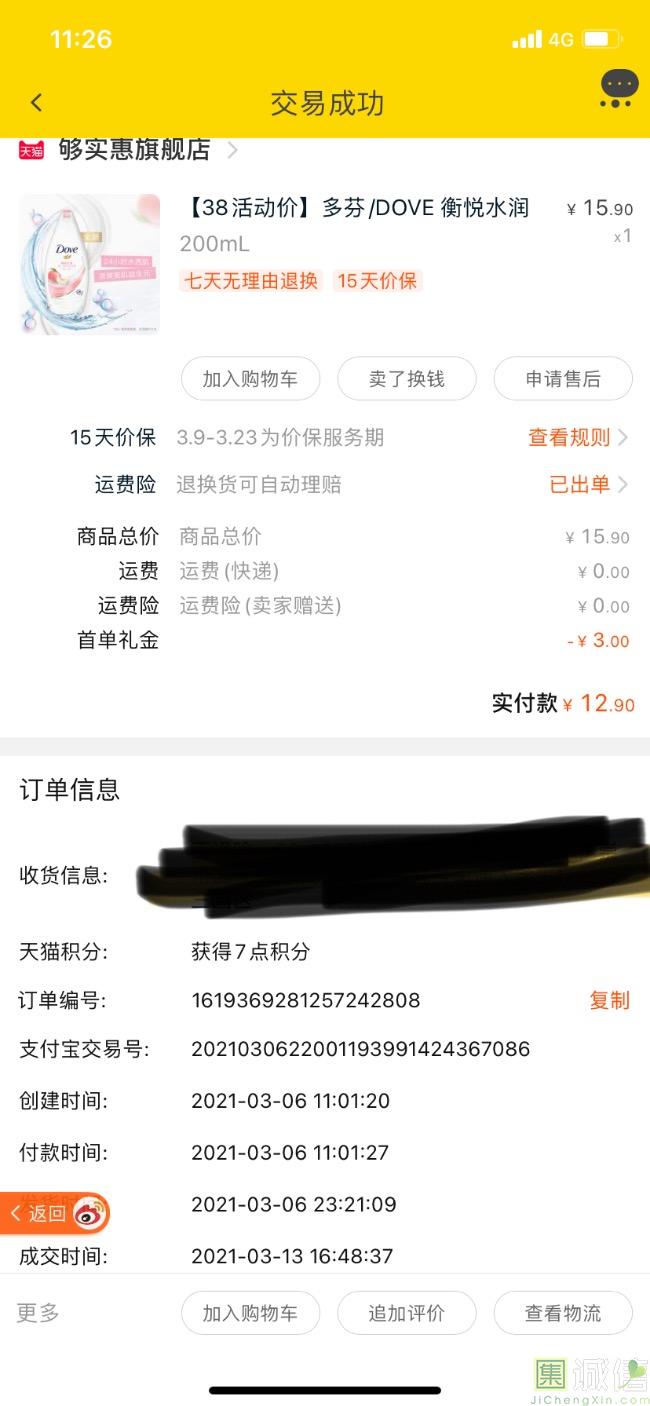Check logistics with 查看物流
Screen dimensions: 650x1406
563,1313
